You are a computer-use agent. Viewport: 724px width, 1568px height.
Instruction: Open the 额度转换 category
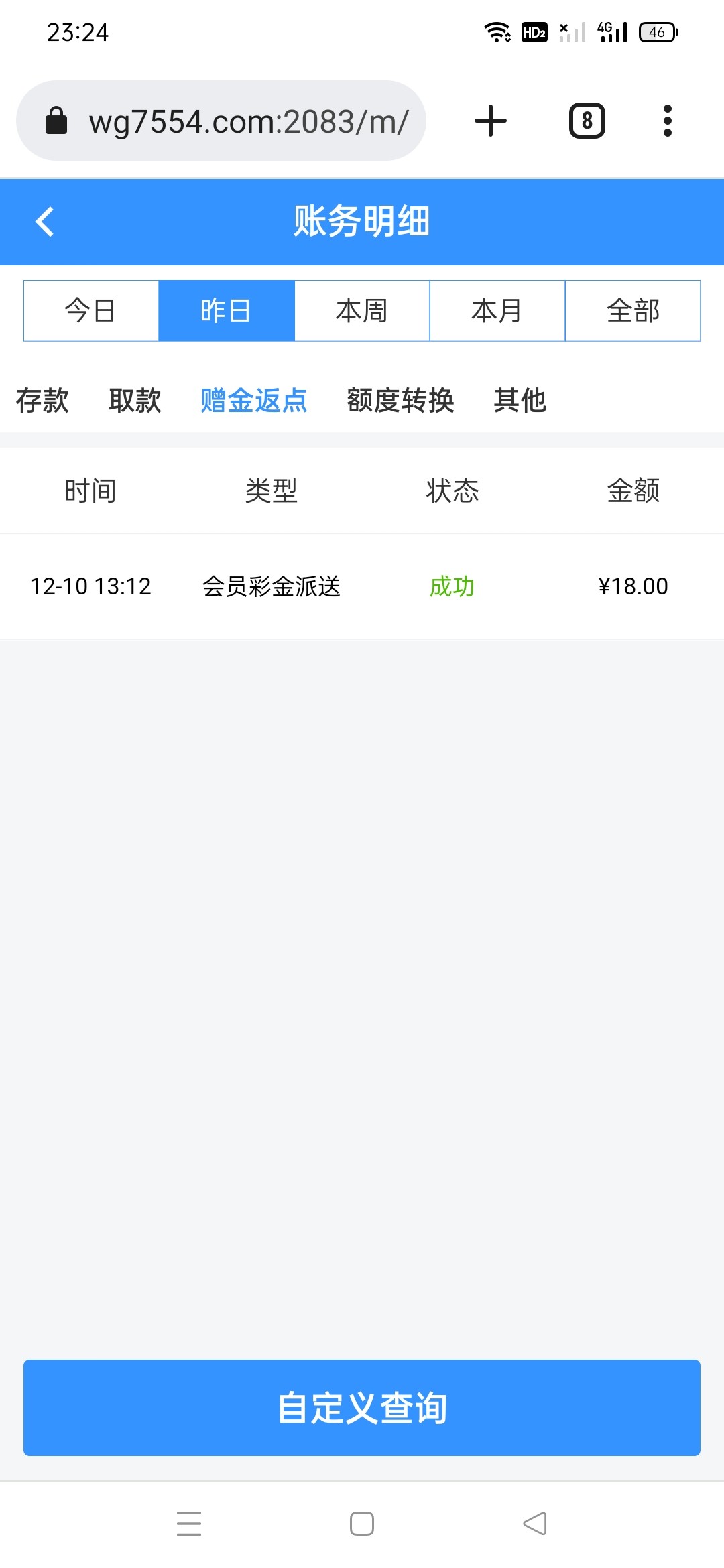[400, 401]
